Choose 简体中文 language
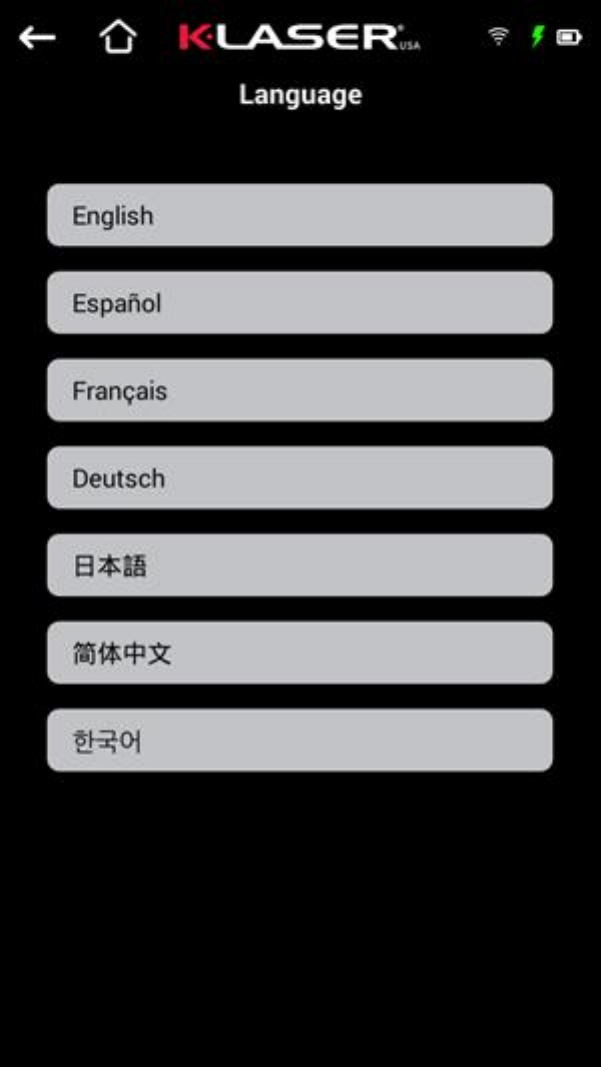 point(300,653)
